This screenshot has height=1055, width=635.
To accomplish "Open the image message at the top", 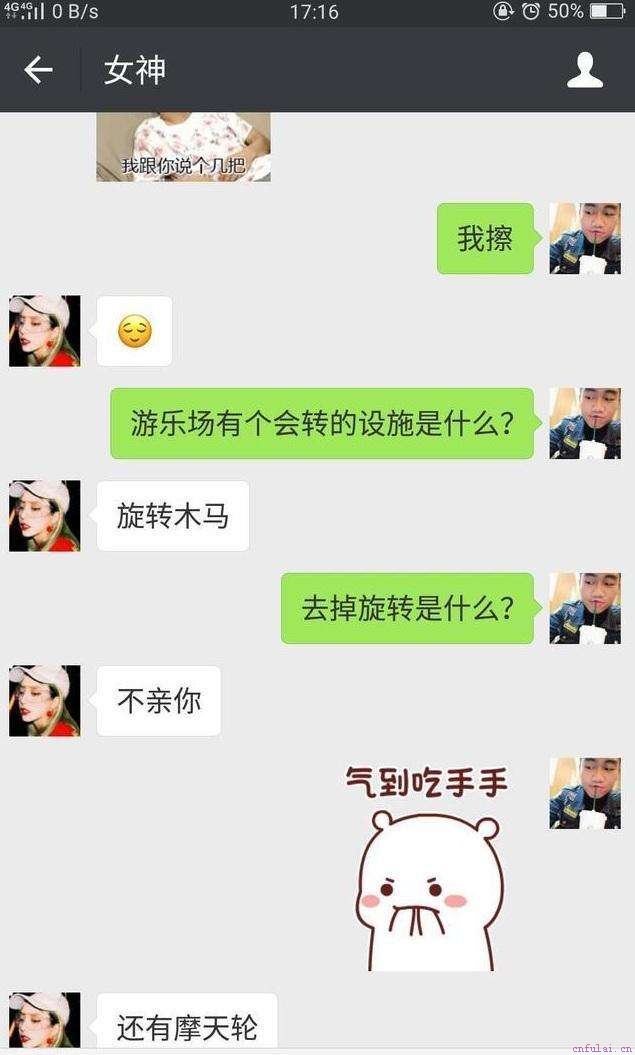I will pyautogui.click(x=183, y=147).
